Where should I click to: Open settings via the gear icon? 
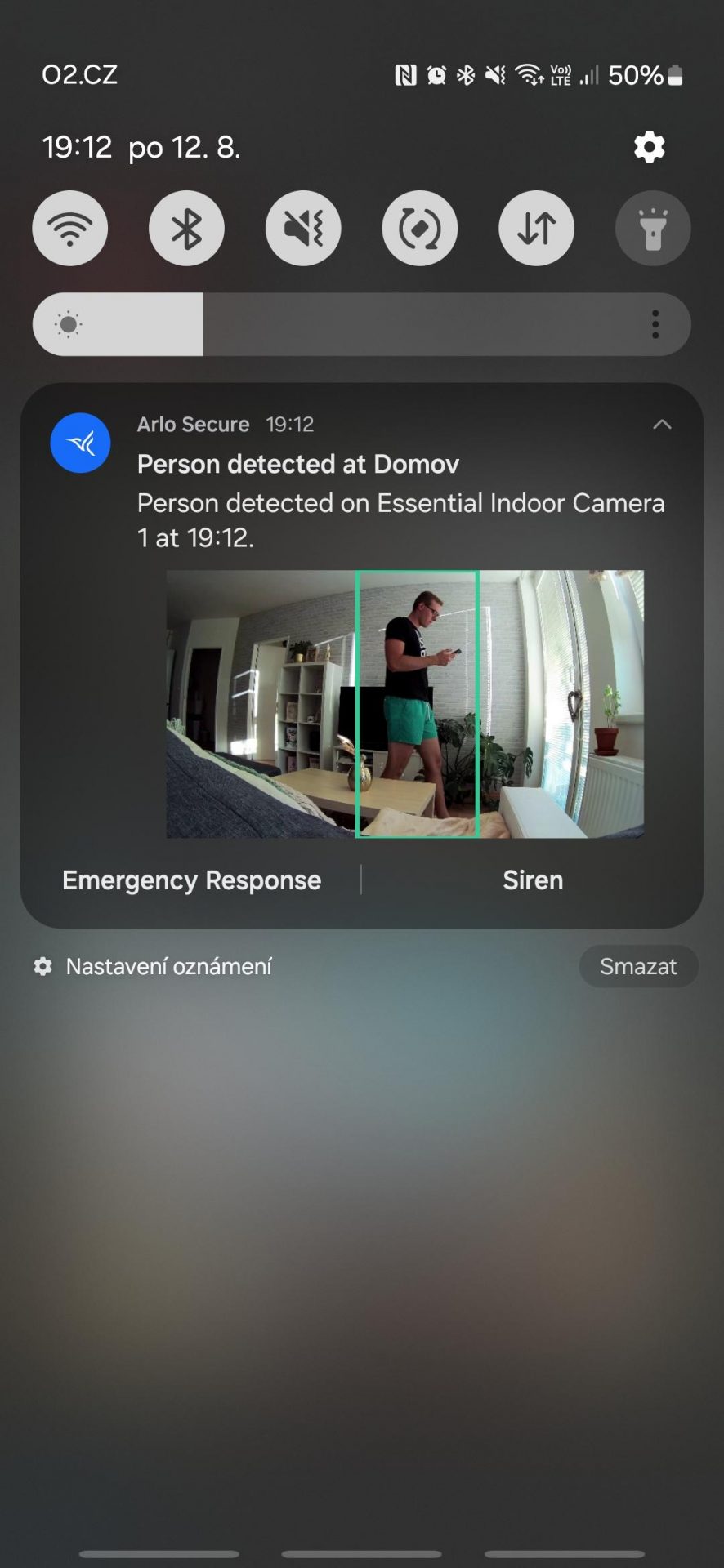pos(649,148)
